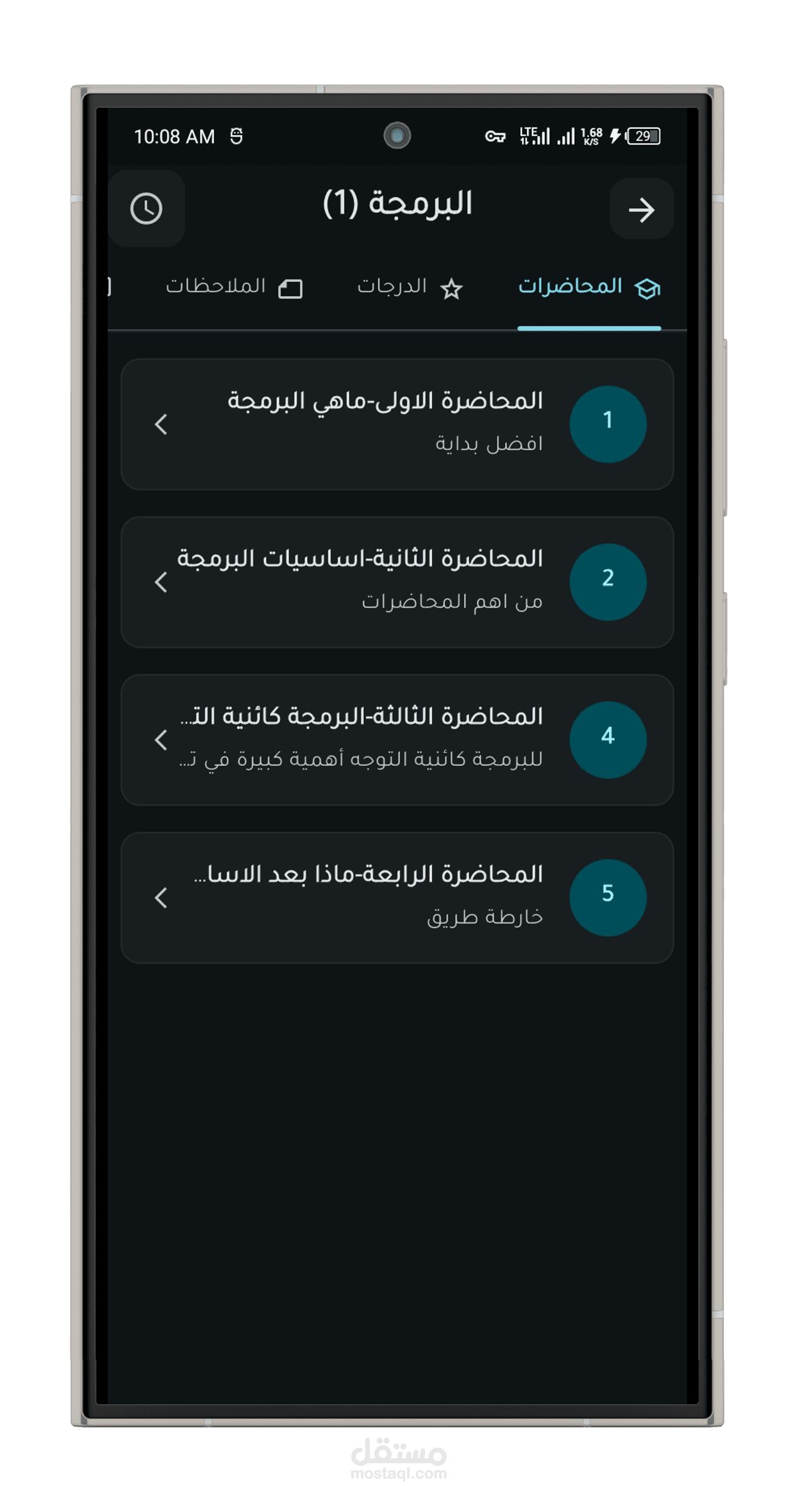The height and width of the screenshot is (1512, 798).
Task: Open المحاضرة الثالثة lecture card
Action: pyautogui.click(x=397, y=740)
